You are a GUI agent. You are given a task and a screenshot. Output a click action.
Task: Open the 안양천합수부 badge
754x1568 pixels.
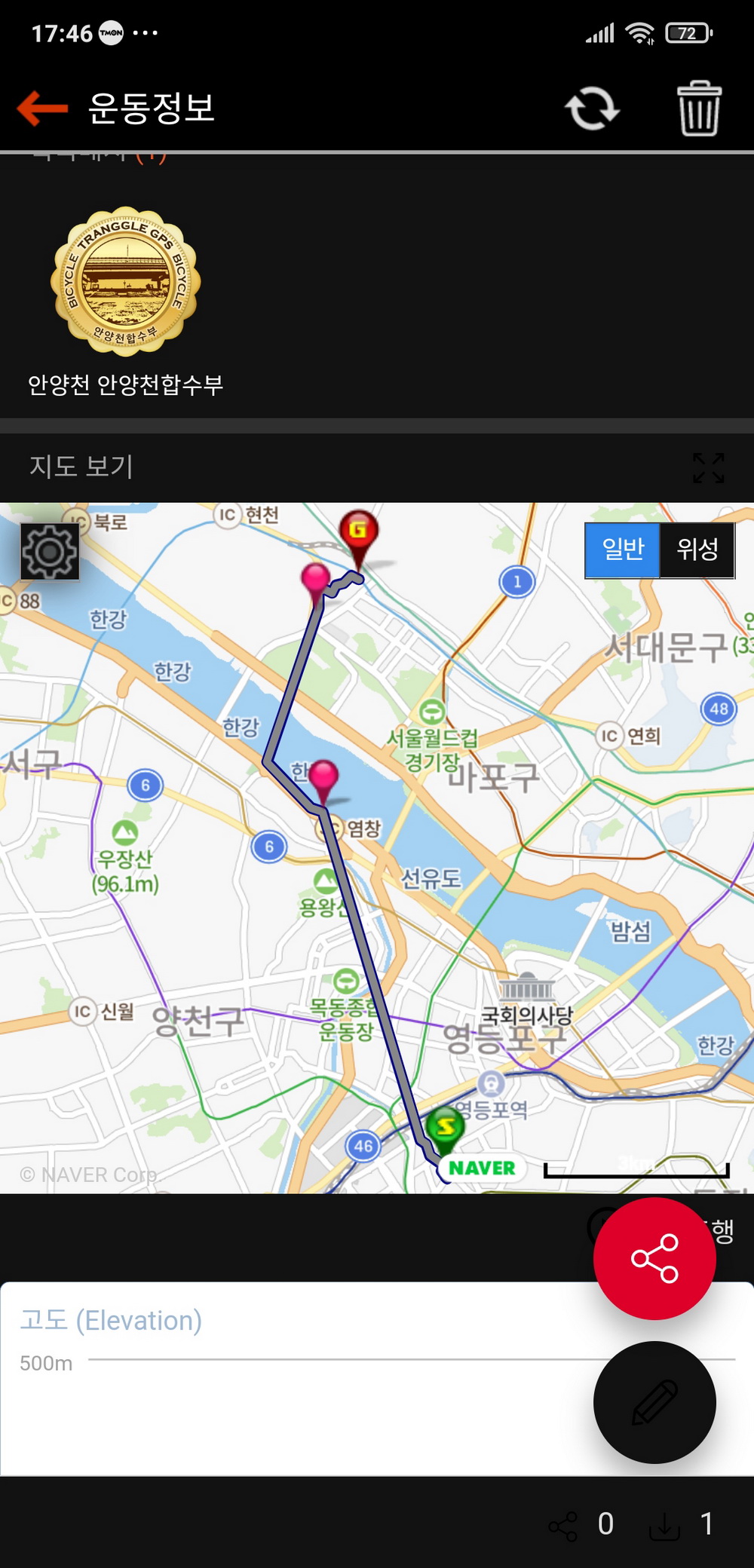(126, 282)
